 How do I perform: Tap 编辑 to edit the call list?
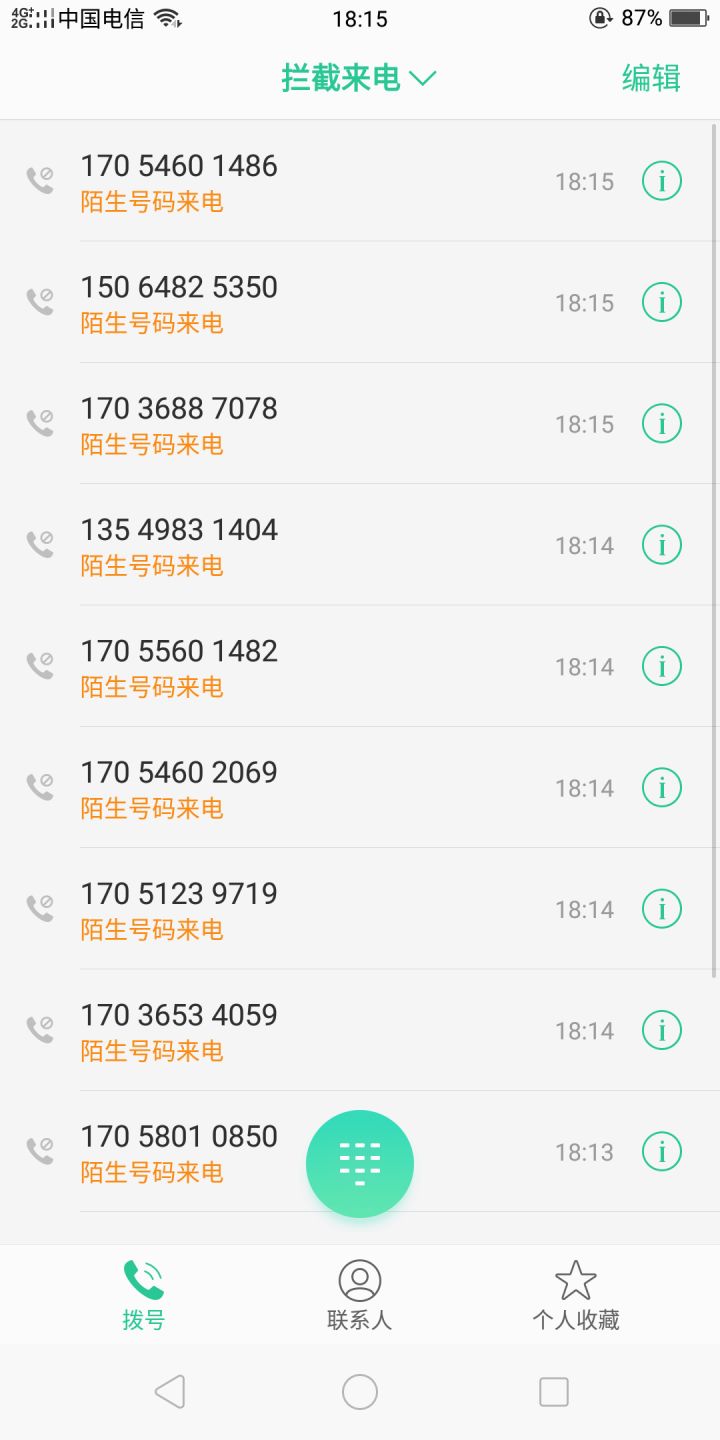[651, 78]
